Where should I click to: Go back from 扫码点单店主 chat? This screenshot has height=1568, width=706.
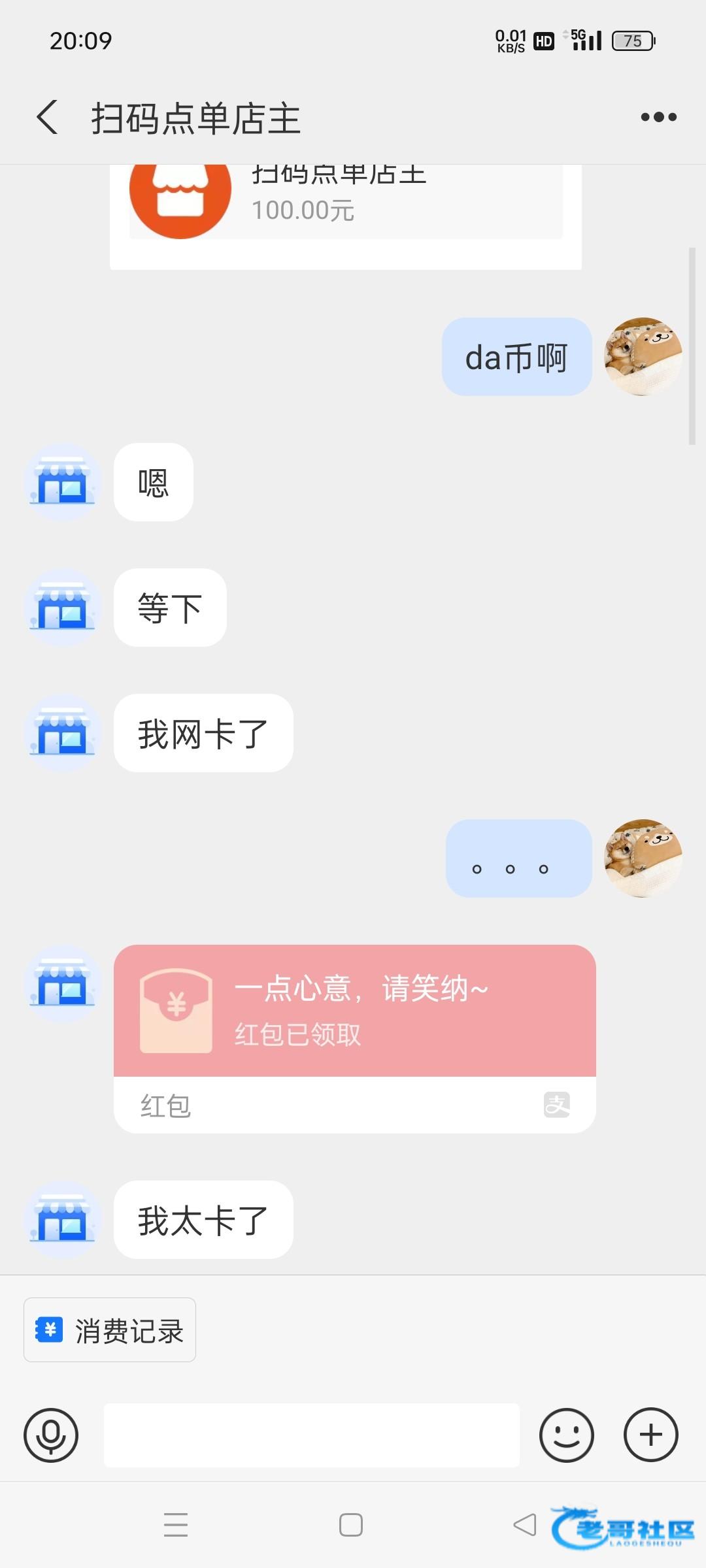point(47,118)
